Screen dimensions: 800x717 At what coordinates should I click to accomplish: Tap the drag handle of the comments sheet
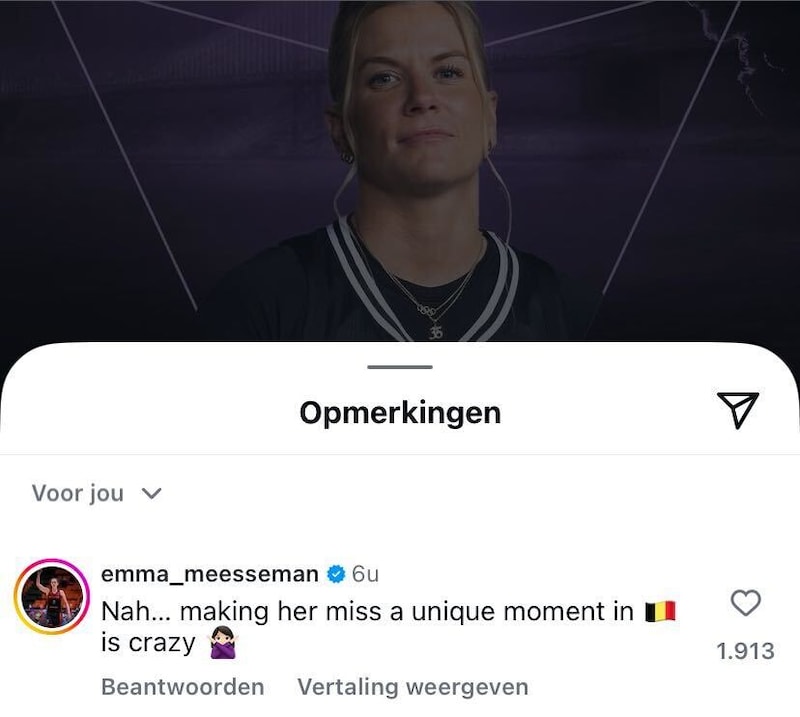point(399,367)
